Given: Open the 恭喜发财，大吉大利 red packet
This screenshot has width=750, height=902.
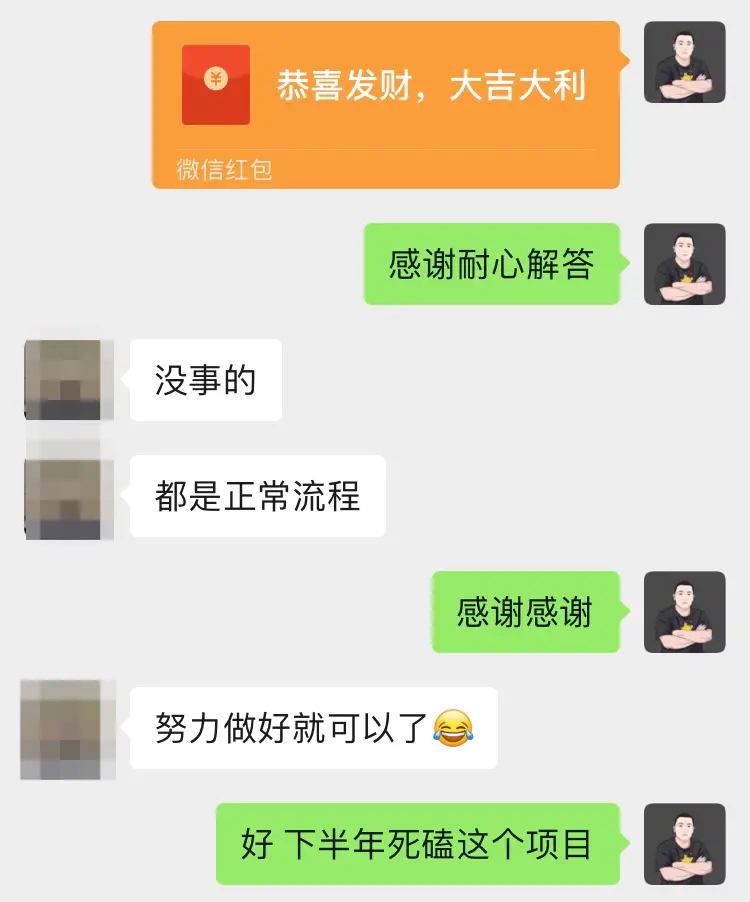Looking at the screenshot, I should 386,103.
